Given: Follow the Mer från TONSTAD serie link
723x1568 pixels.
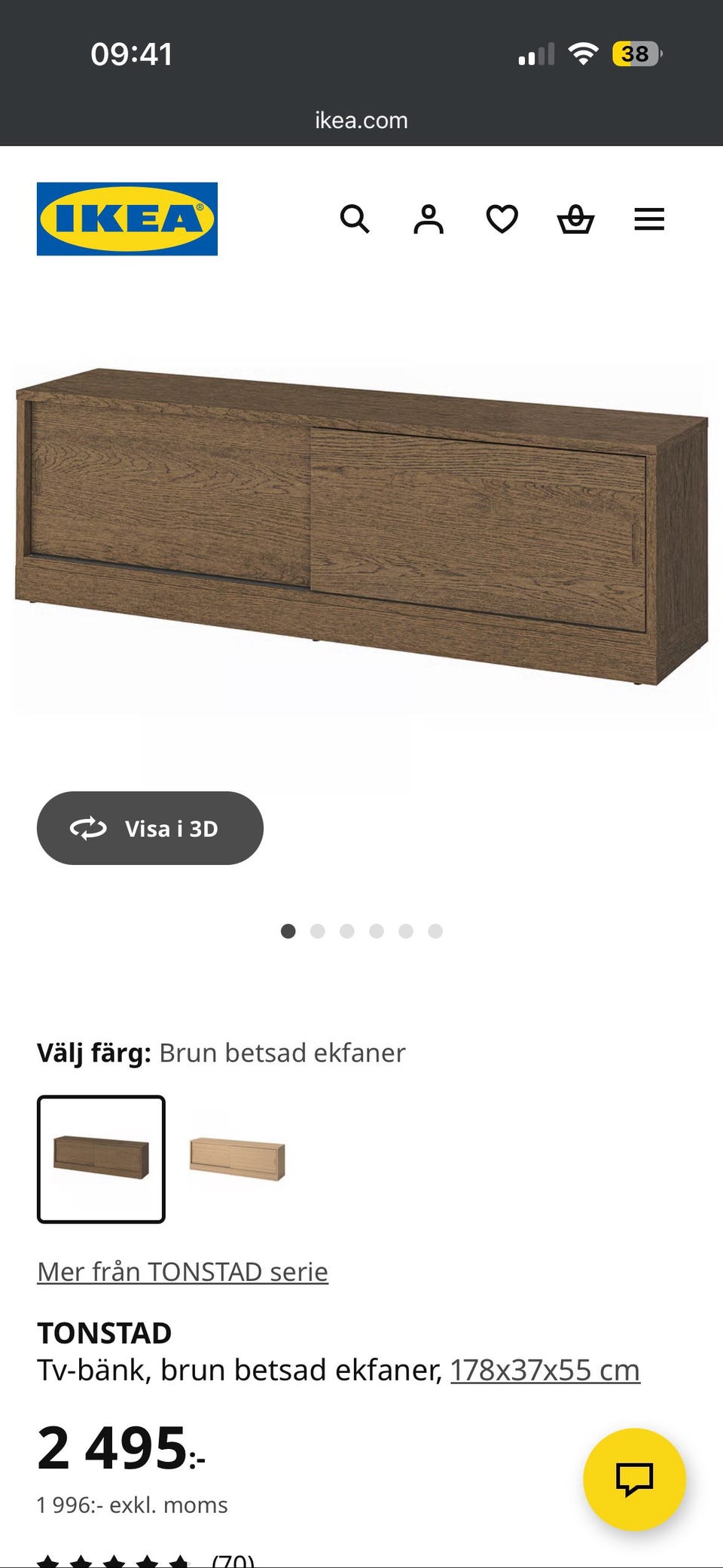Looking at the screenshot, I should pyautogui.click(x=182, y=1271).
